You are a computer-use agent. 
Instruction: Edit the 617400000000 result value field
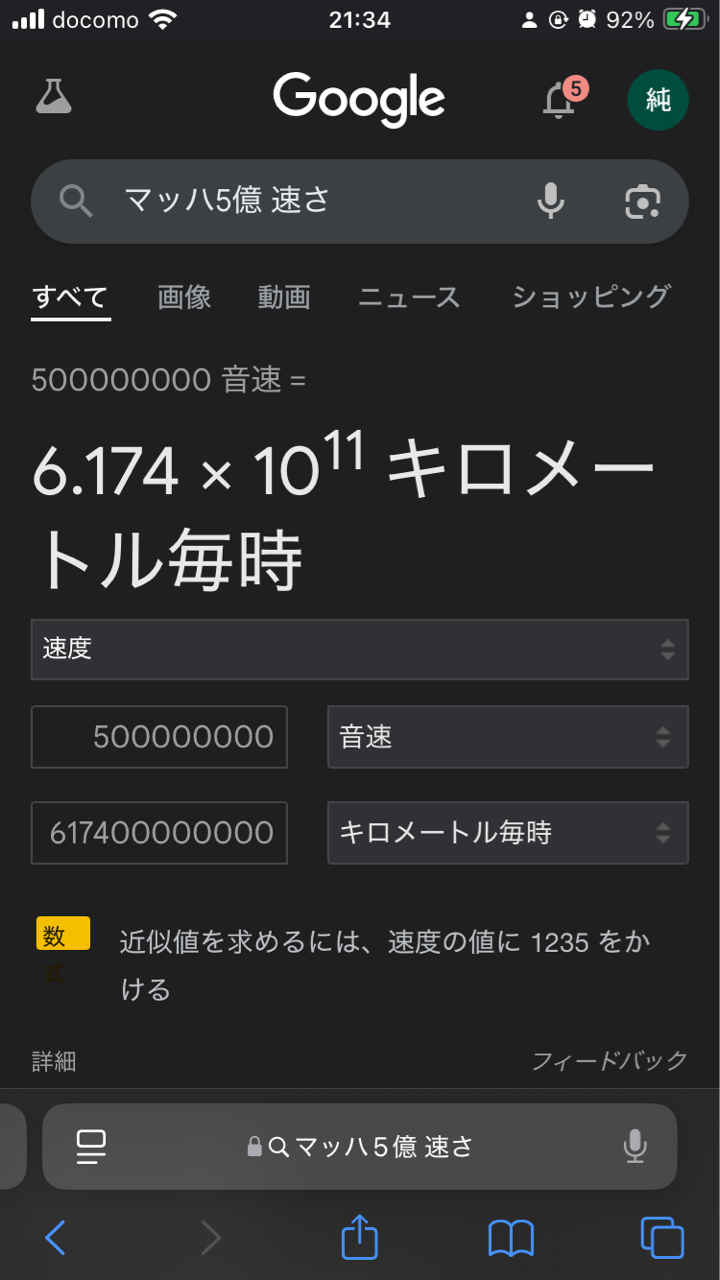[x=160, y=832]
